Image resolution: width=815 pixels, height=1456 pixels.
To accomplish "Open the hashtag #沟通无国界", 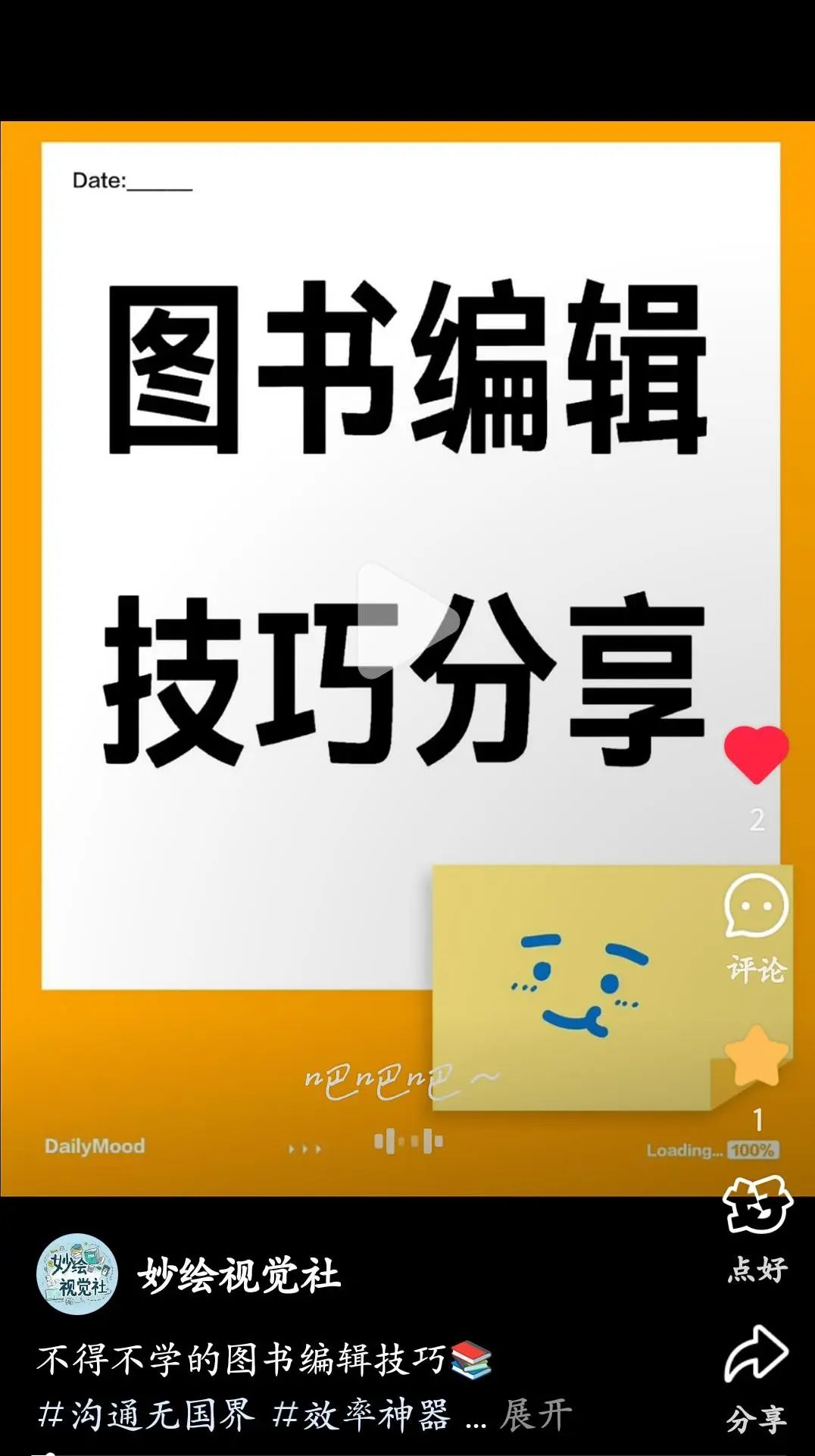I will pyautogui.click(x=146, y=1415).
